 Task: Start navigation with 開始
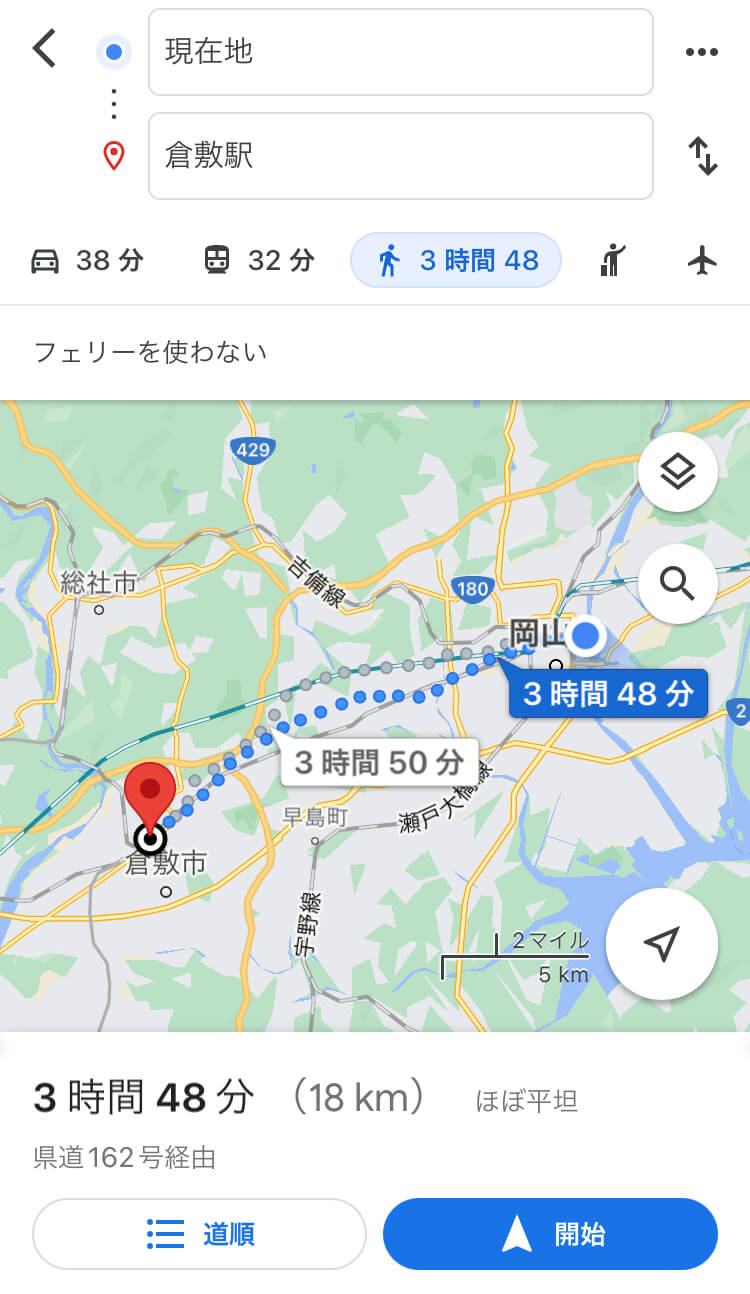point(550,1234)
